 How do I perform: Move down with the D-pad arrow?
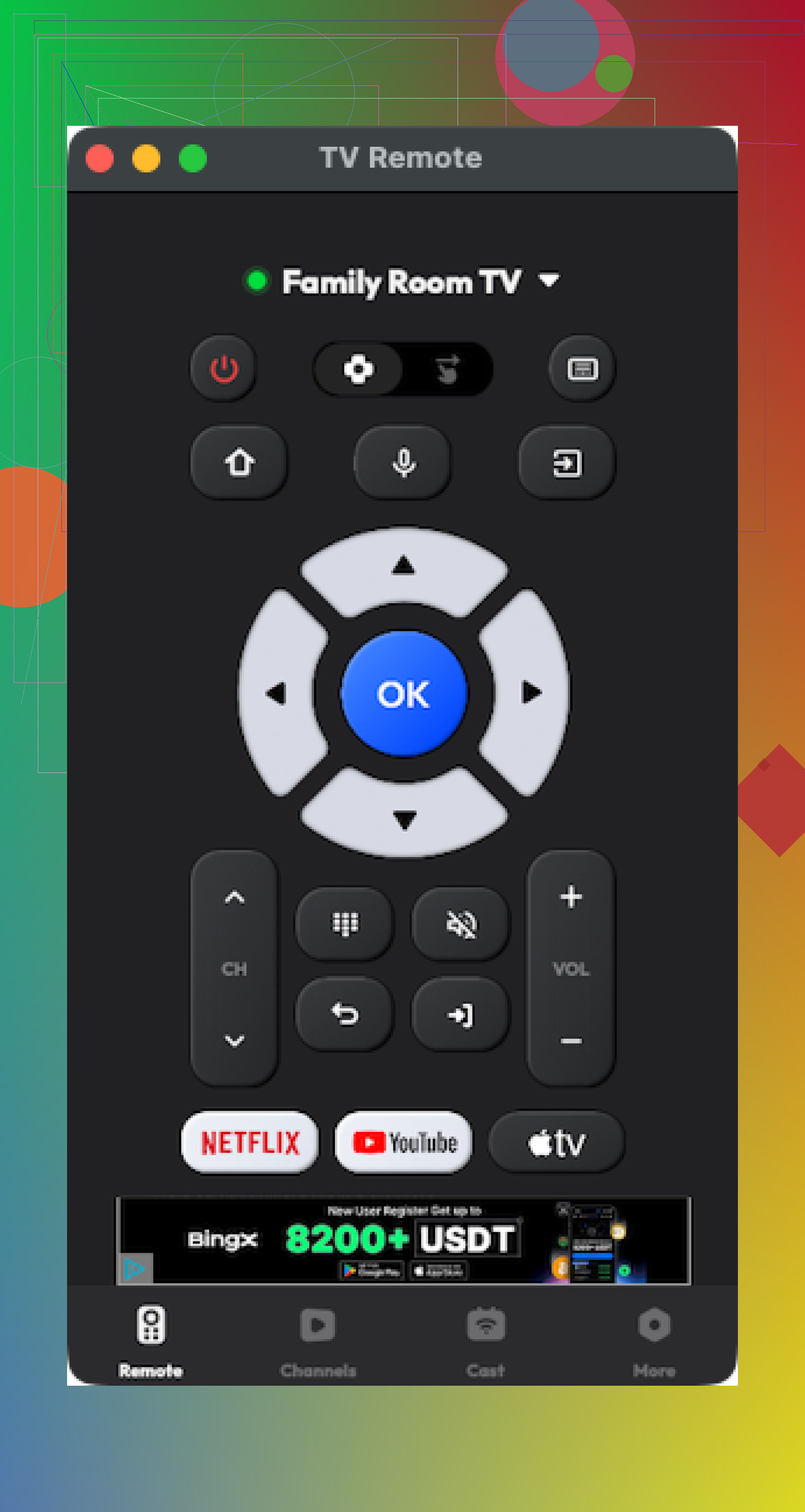click(404, 819)
